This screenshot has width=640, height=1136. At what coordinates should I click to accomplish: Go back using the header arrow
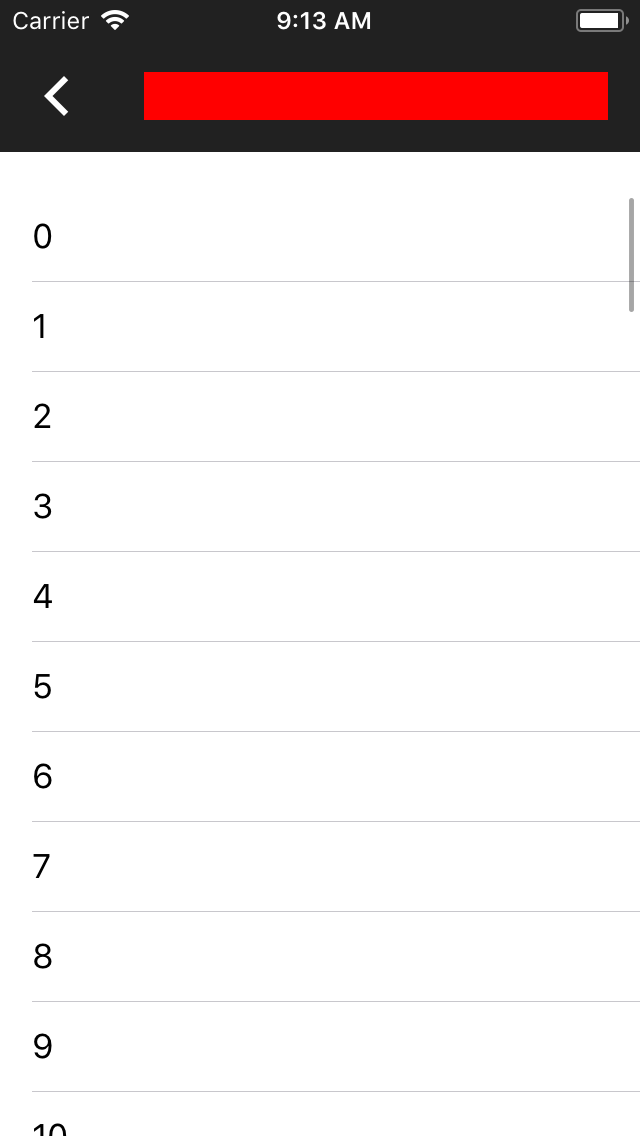pos(57,96)
